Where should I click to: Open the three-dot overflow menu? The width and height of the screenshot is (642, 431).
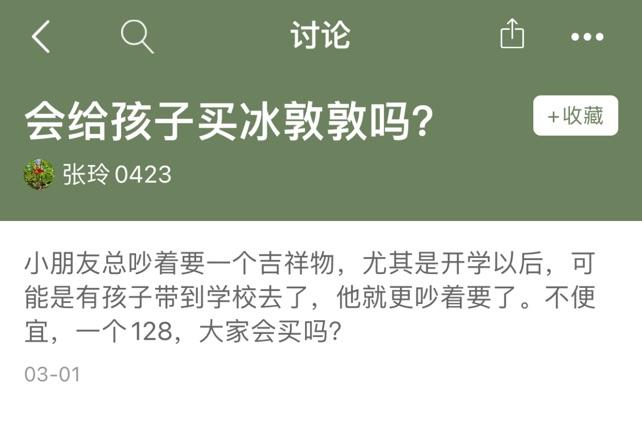(587, 37)
